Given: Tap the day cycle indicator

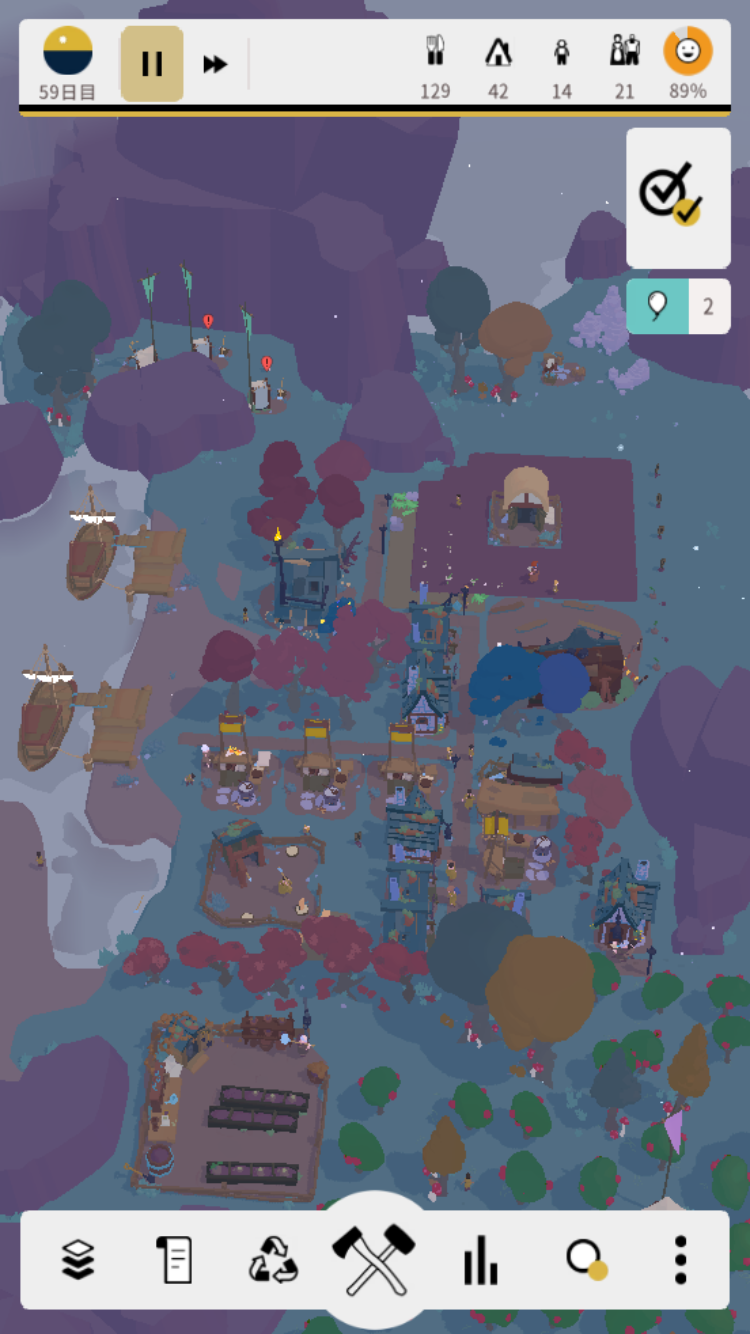Looking at the screenshot, I should pyautogui.click(x=68, y=62).
